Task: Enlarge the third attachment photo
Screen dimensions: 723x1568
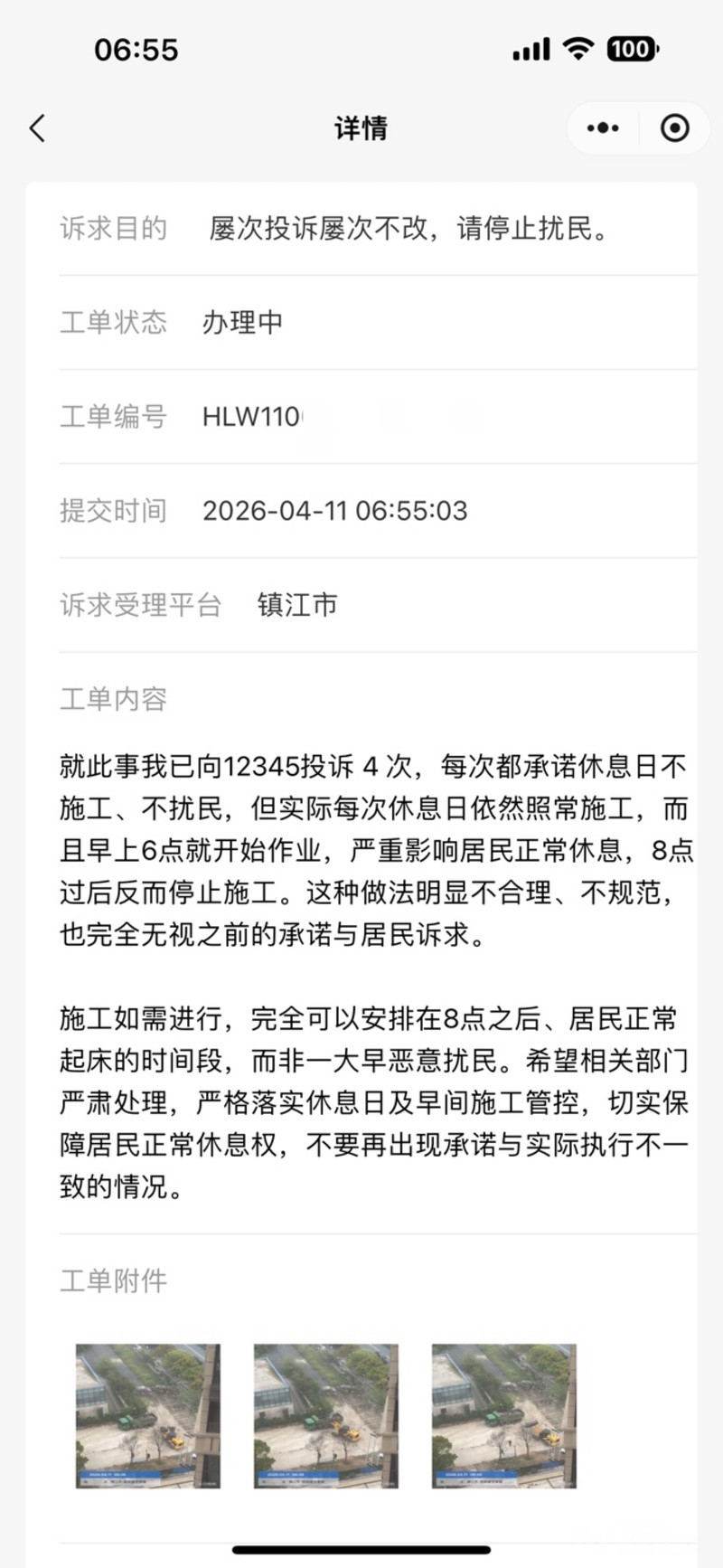Action: (x=503, y=1415)
